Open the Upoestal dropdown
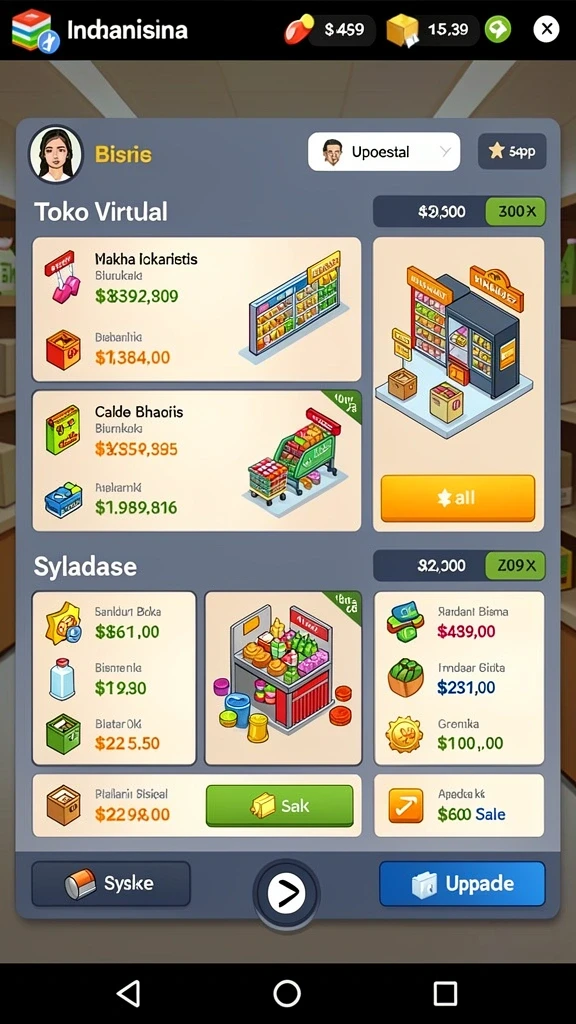This screenshot has width=576, height=1024. coord(384,152)
